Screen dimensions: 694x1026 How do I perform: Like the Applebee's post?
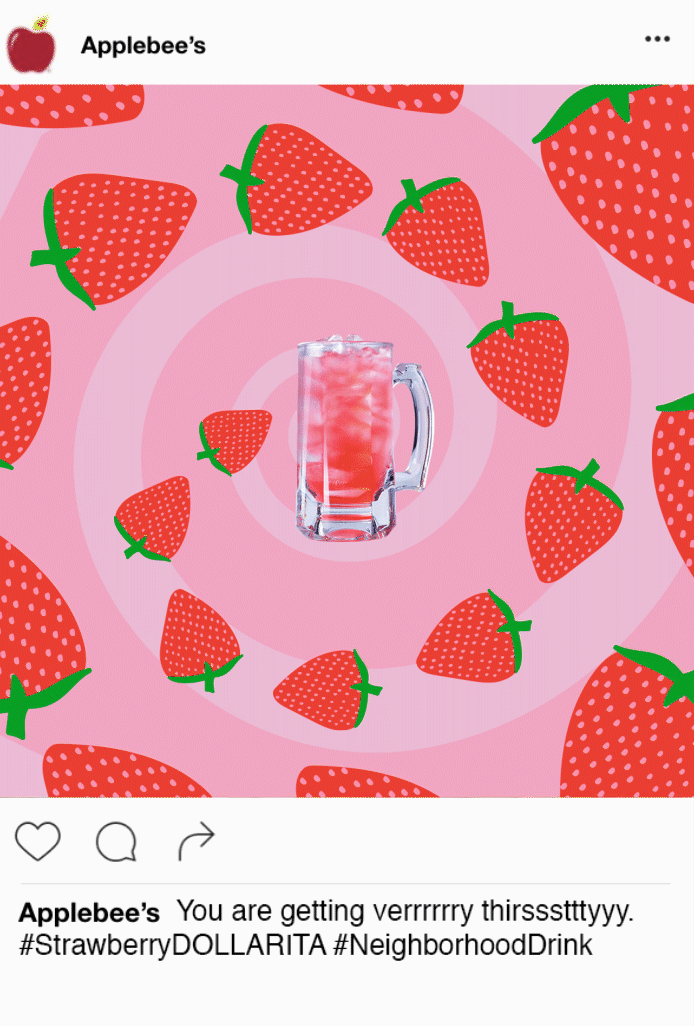[38, 842]
